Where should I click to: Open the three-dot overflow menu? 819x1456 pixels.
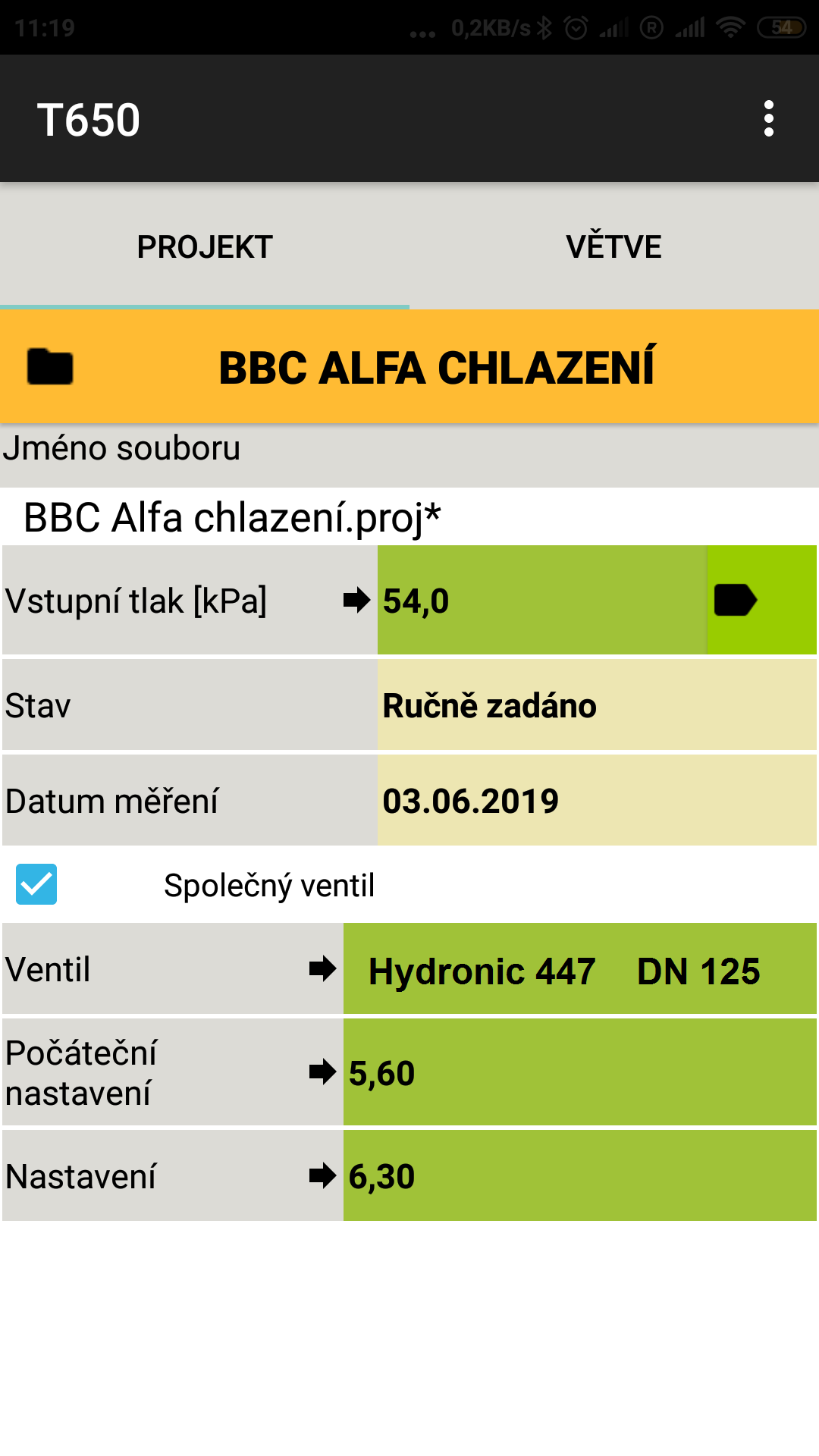click(x=769, y=119)
